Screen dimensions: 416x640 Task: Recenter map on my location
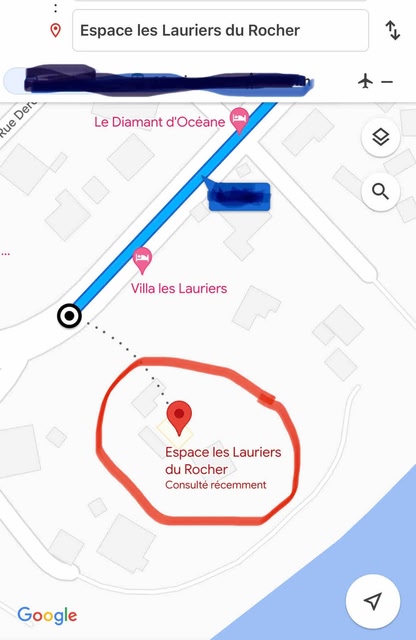373,601
